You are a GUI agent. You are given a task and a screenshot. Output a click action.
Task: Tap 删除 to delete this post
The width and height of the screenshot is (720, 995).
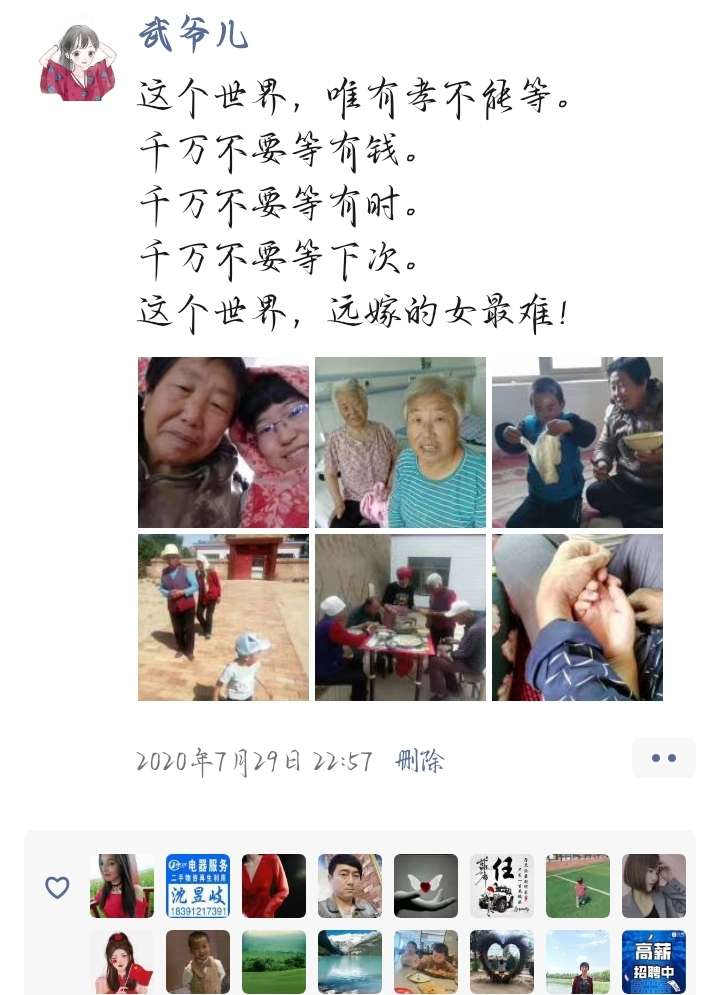(420, 761)
